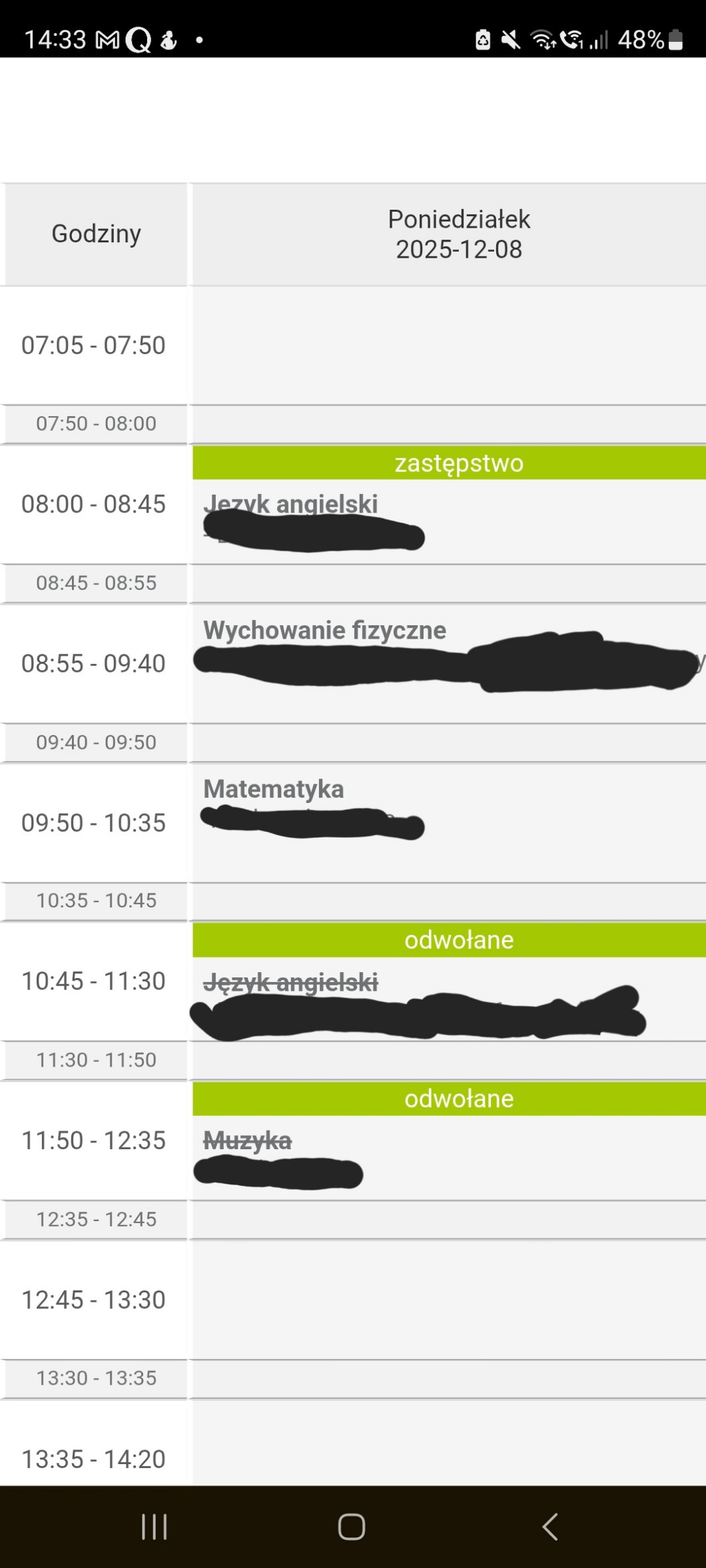Image resolution: width=706 pixels, height=1568 pixels.
Task: Return to the home screen
Action: [352, 1527]
